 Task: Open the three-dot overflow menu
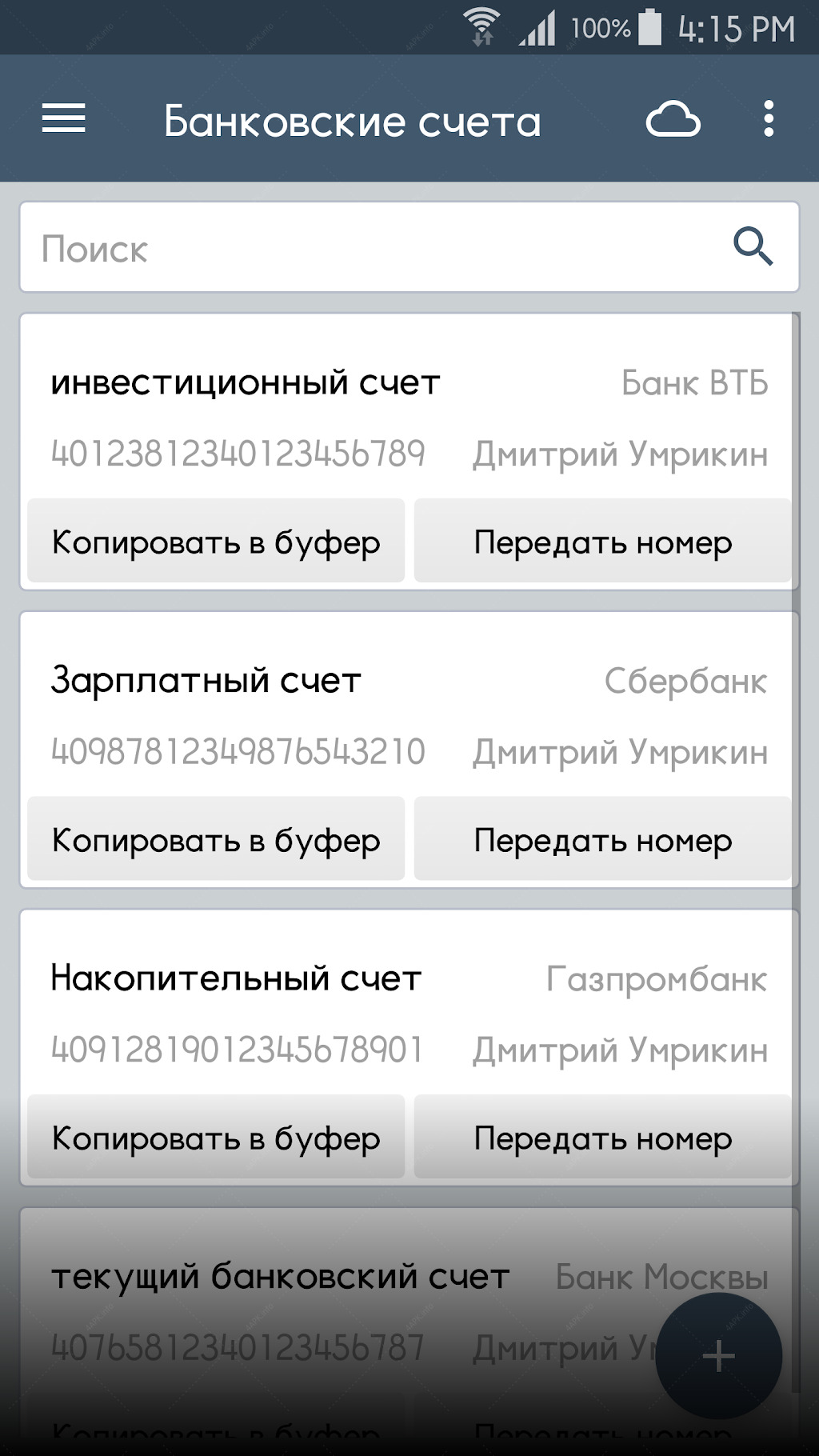tap(769, 119)
